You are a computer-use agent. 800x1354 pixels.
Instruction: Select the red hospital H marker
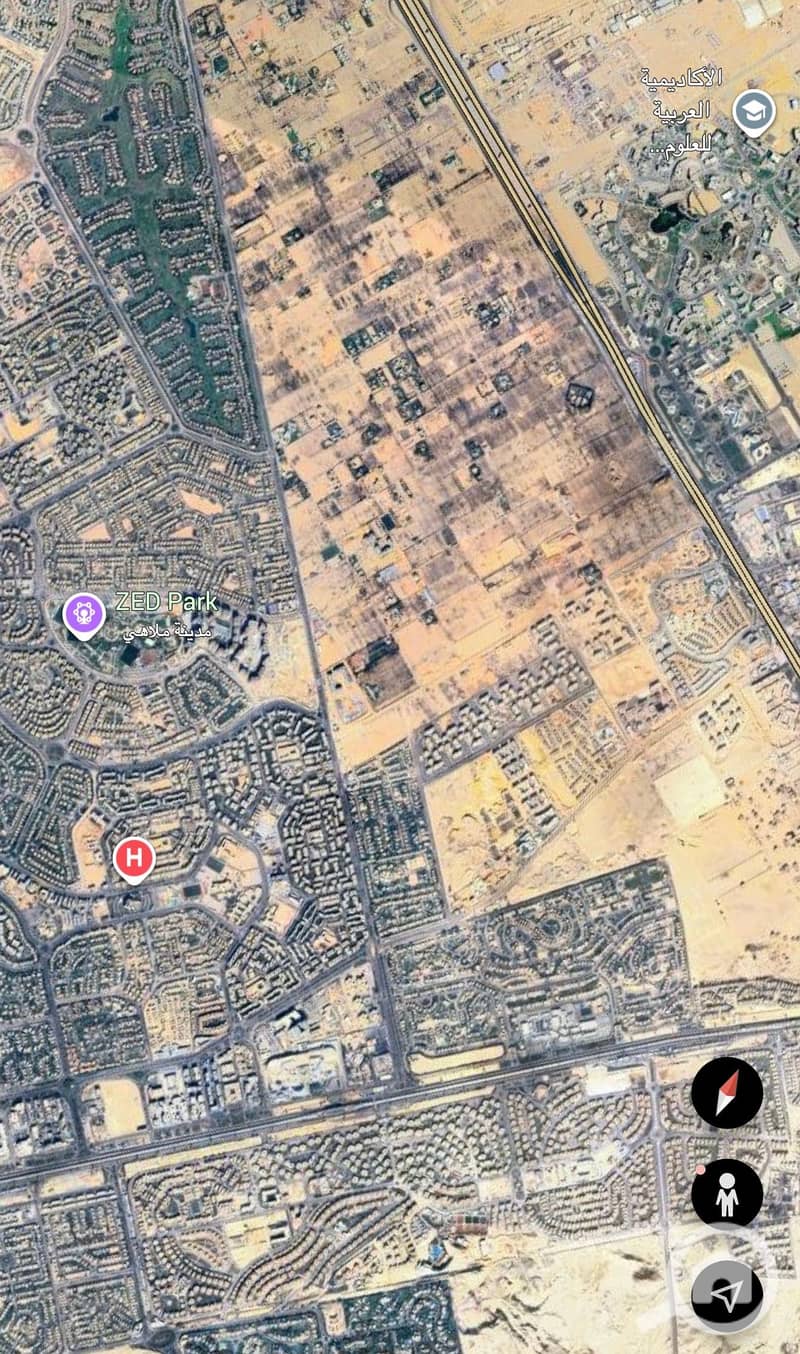point(134,858)
